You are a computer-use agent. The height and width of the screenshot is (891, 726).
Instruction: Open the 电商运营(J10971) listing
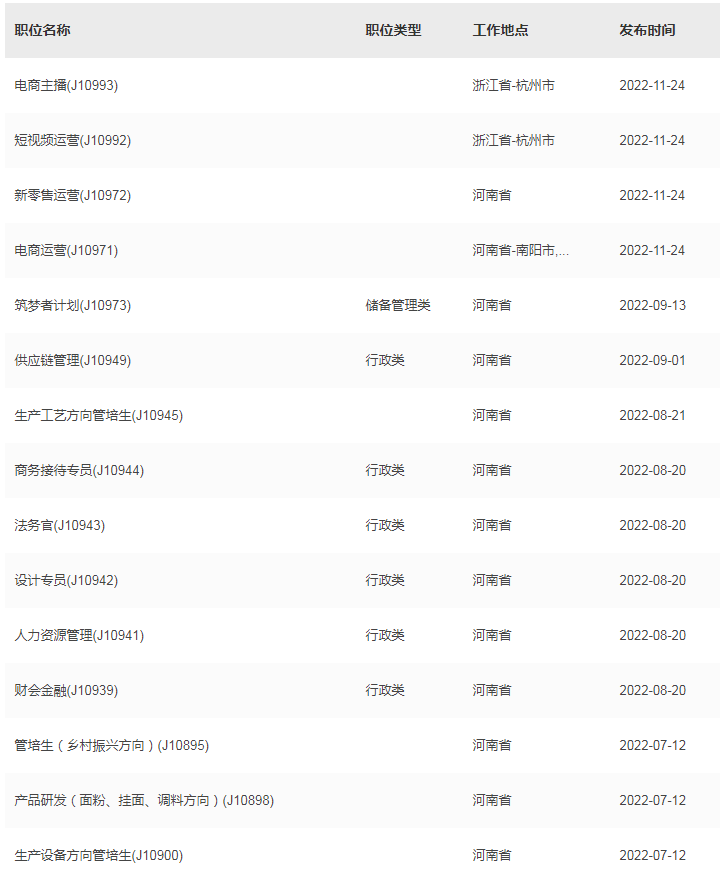click(x=66, y=251)
